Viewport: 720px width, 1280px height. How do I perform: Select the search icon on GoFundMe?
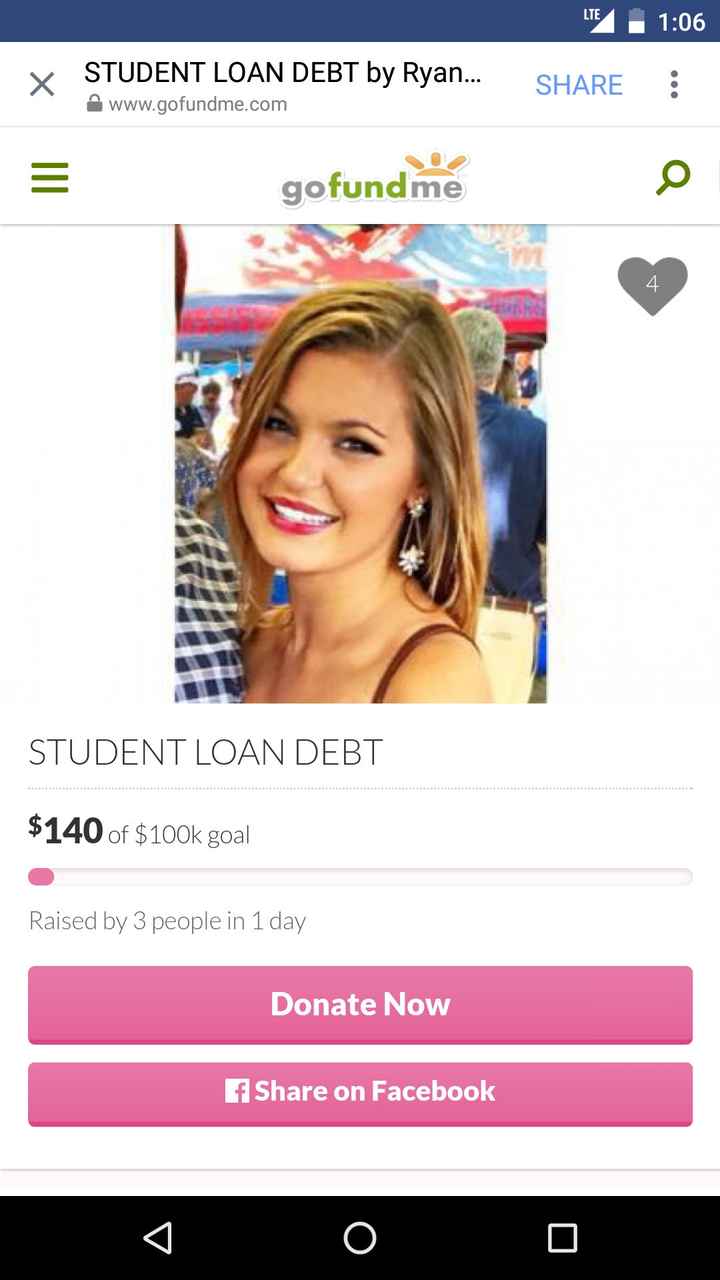(672, 177)
